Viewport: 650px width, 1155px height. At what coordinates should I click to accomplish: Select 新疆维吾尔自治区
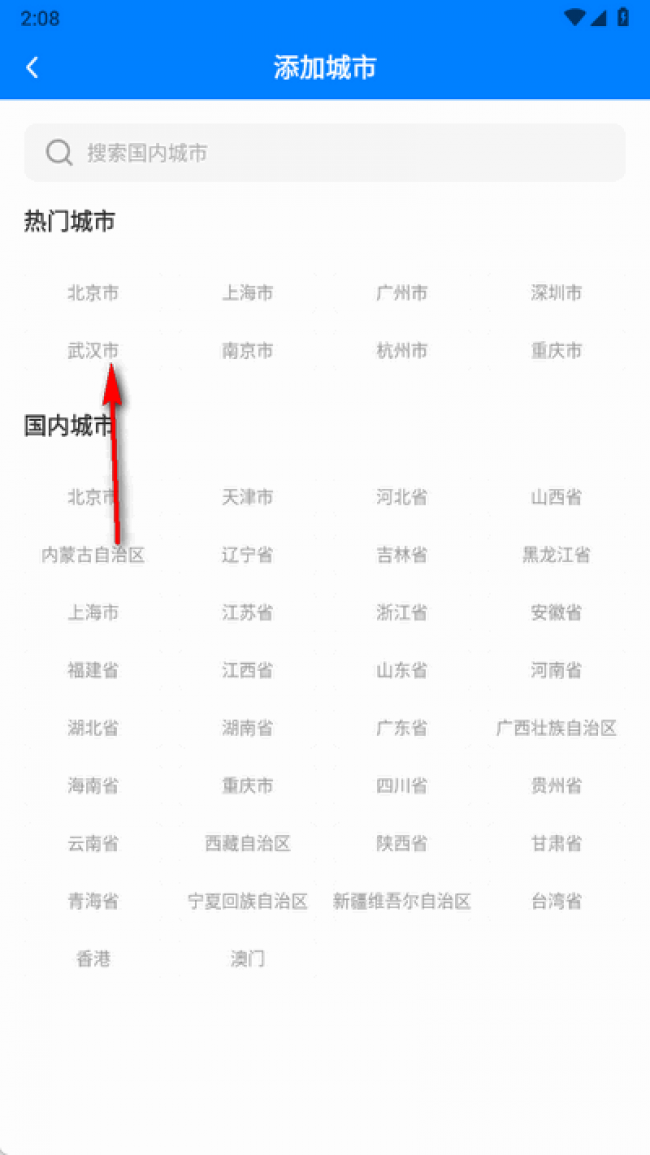point(402,901)
